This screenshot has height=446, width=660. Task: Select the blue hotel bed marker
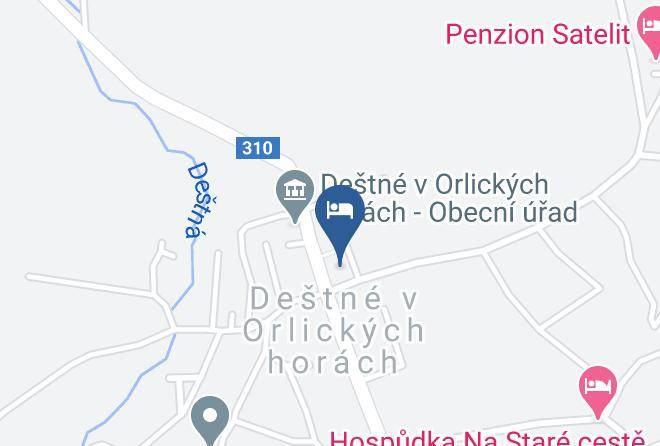pyautogui.click(x=340, y=224)
